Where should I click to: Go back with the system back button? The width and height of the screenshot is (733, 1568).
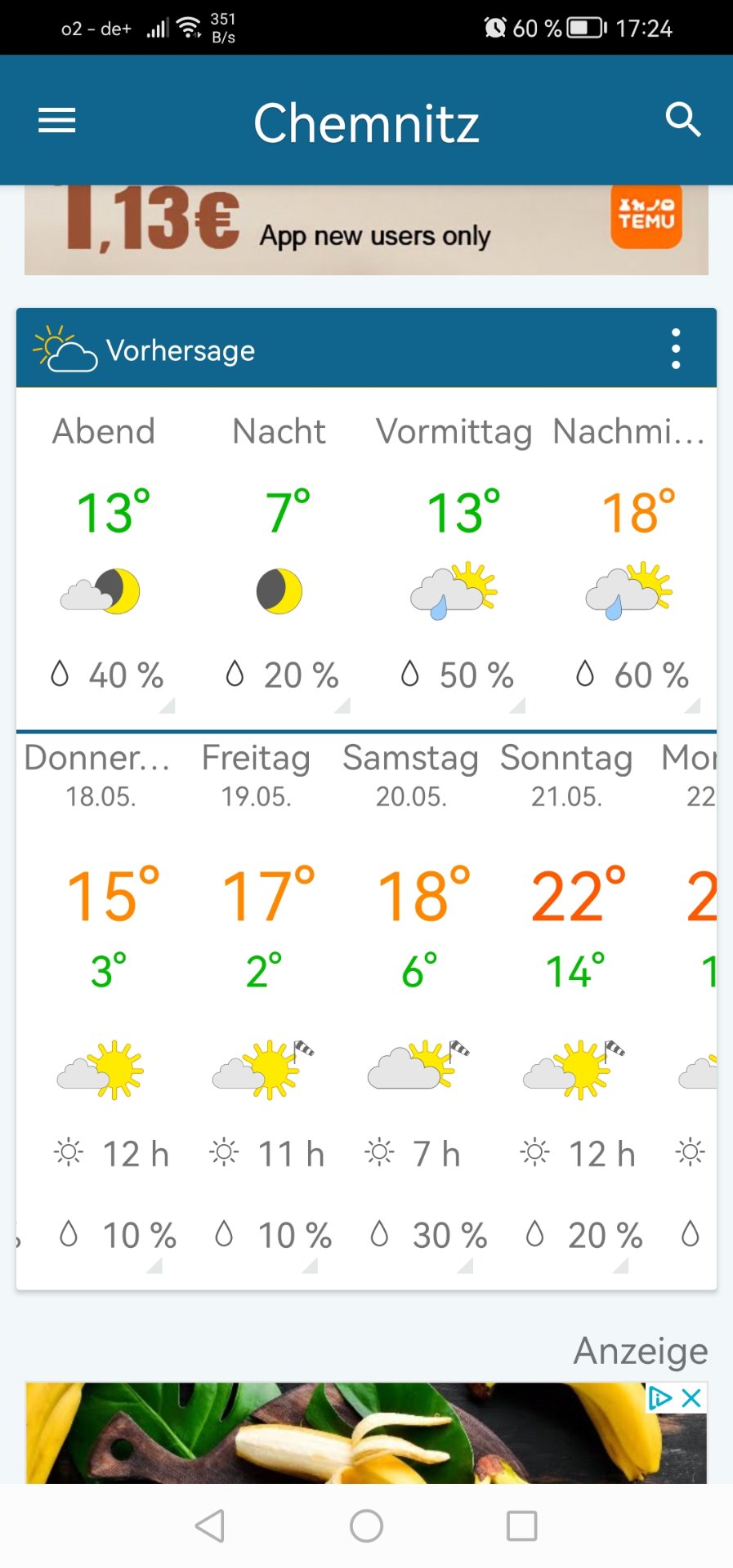211,1526
